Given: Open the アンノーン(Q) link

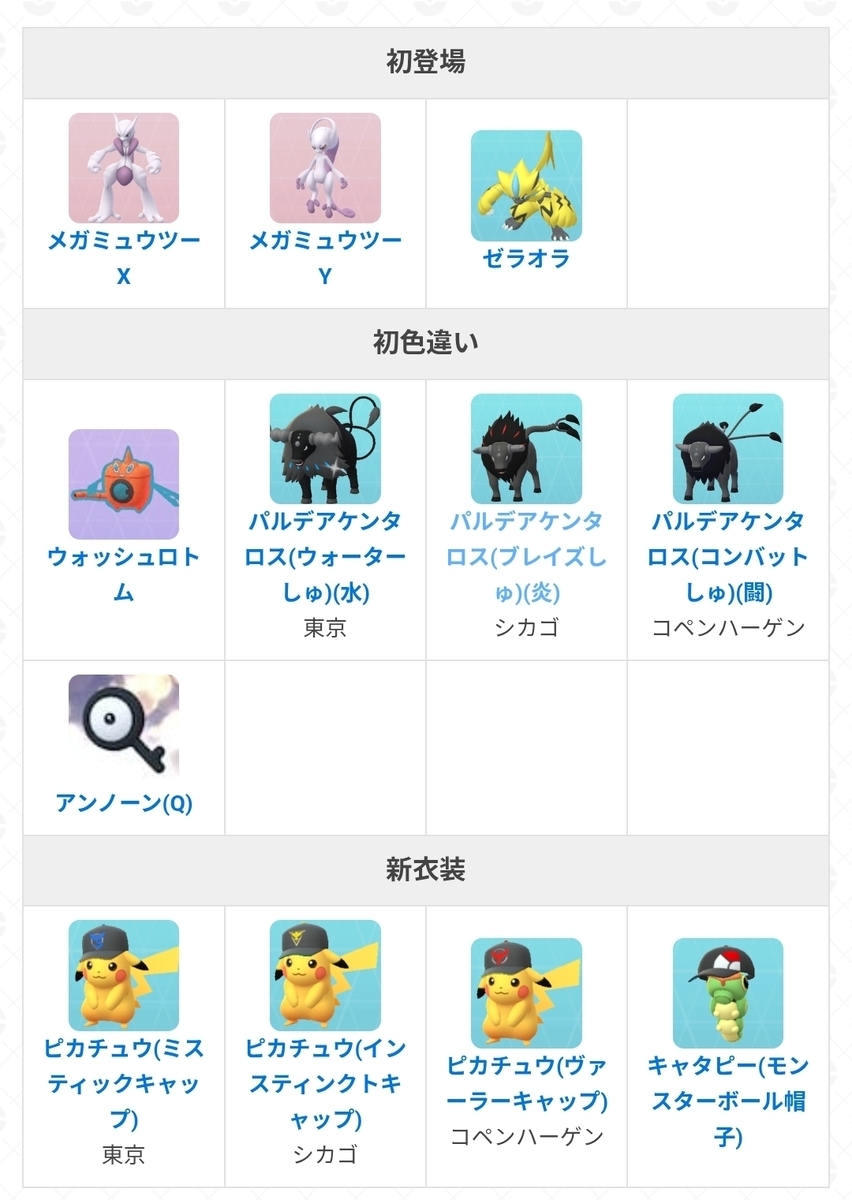Looking at the screenshot, I should (x=124, y=803).
